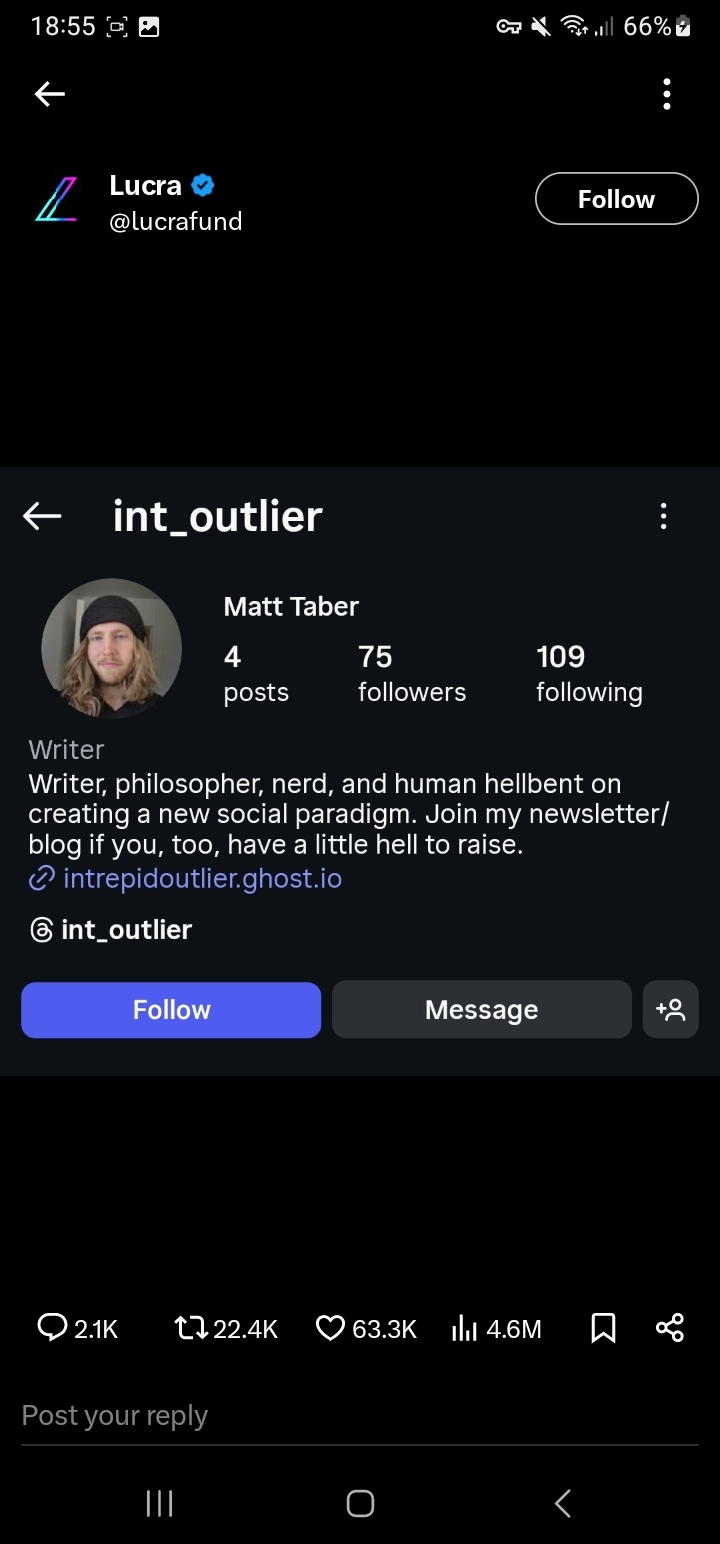
Task: Open the 4.6M view analytics
Action: tap(496, 1328)
